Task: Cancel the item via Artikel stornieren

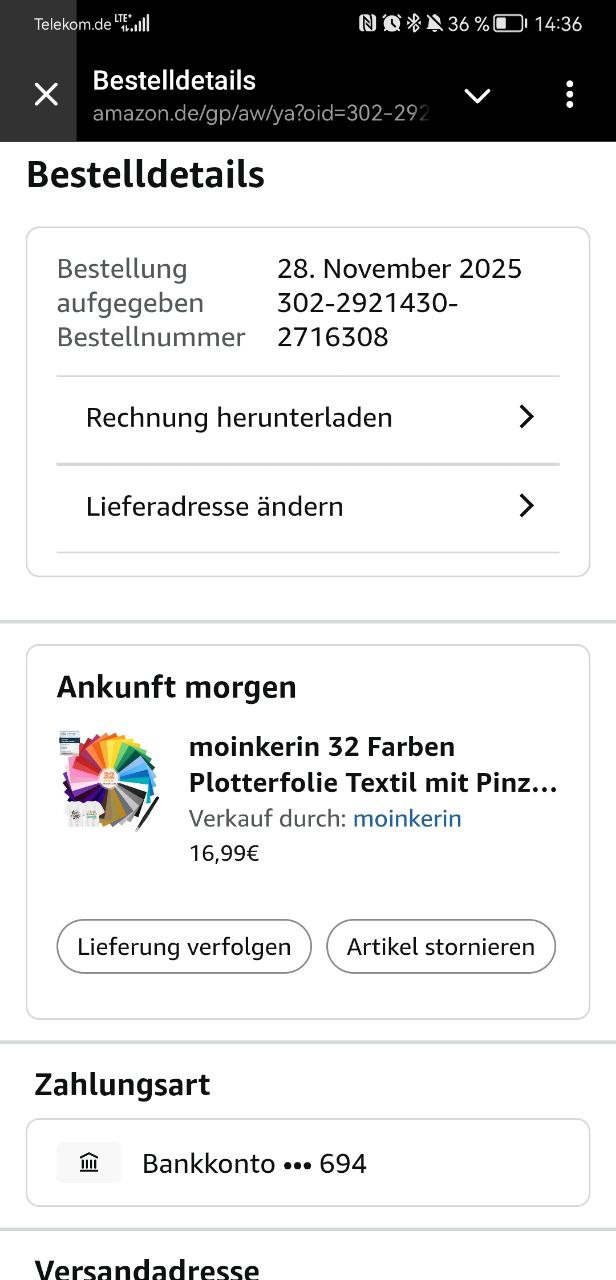Action: click(441, 947)
